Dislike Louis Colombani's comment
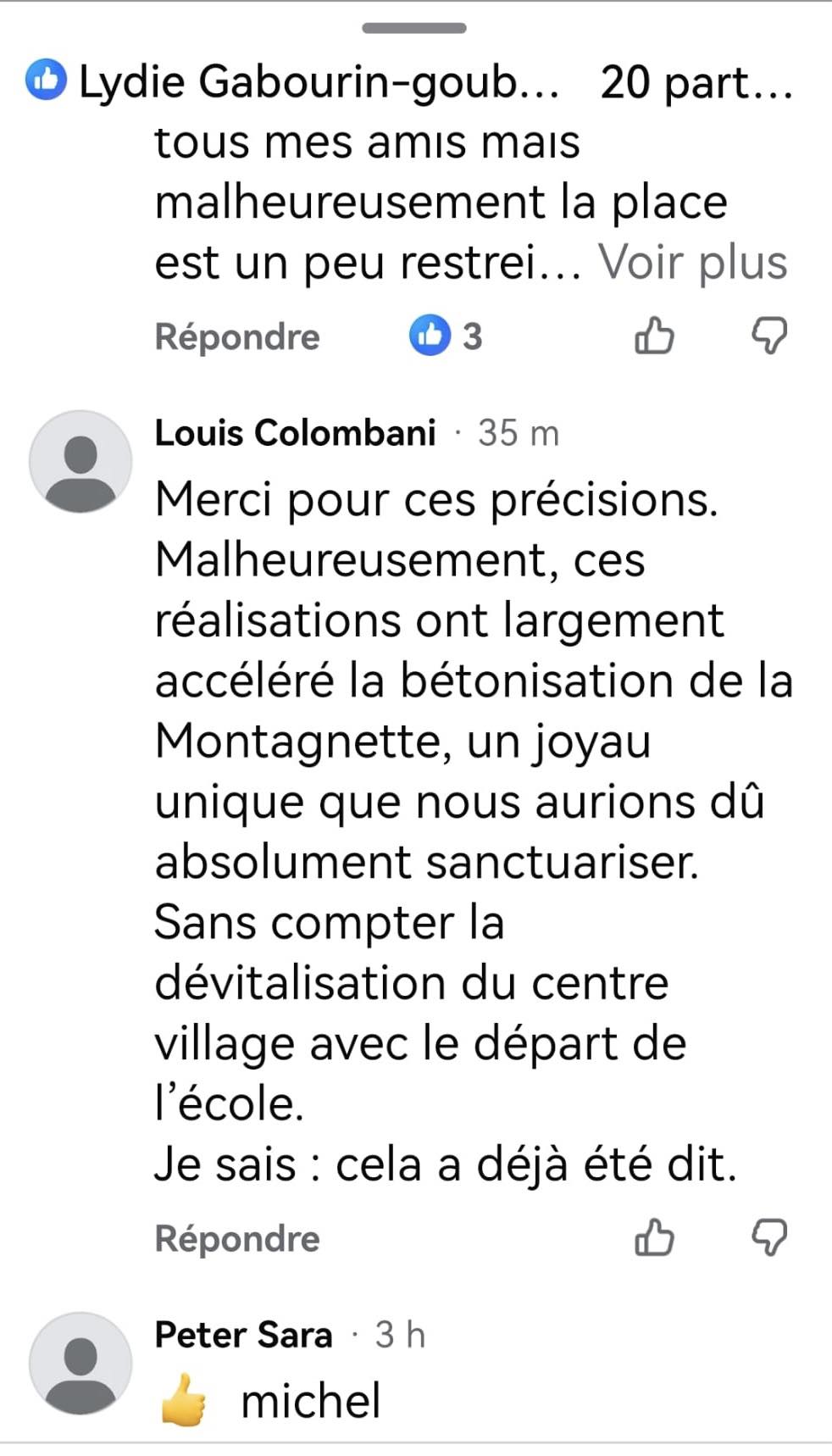 coord(769,1238)
